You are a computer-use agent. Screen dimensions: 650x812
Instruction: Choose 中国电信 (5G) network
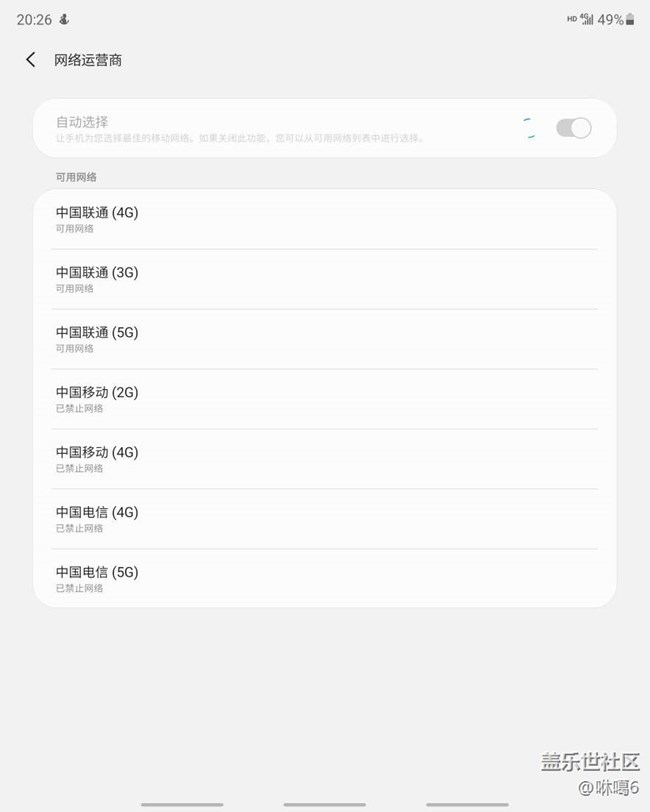point(324,579)
